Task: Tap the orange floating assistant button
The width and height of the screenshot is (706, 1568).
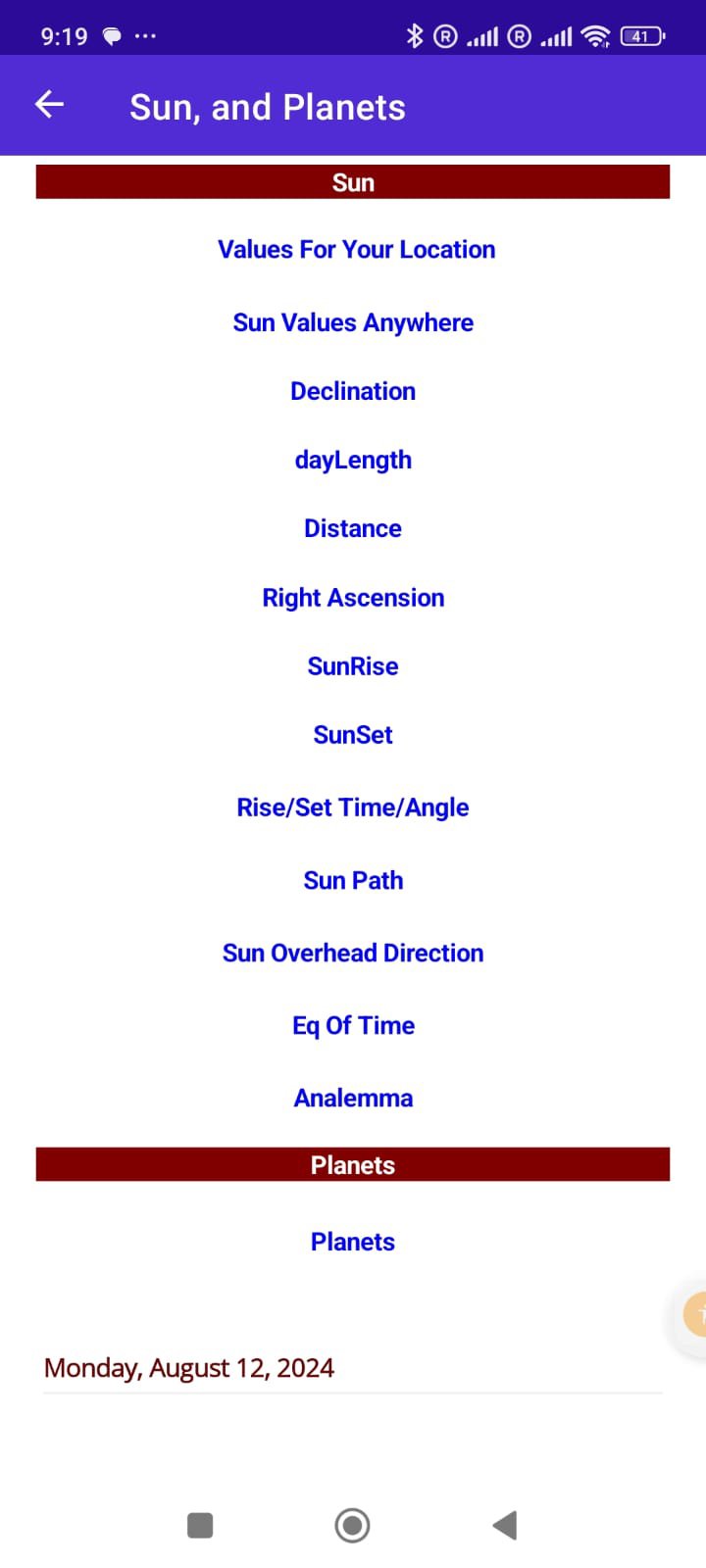Action: point(698,1315)
